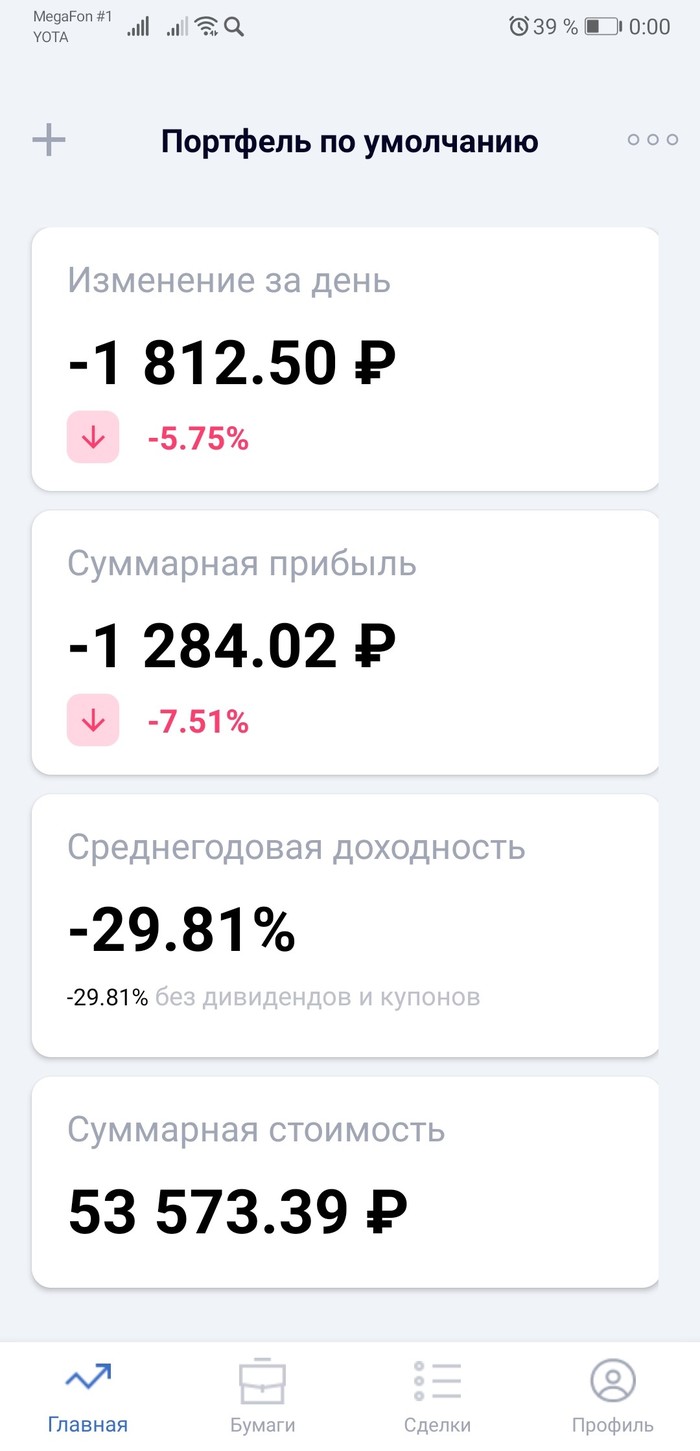Open the Суммарная стоимость card

point(345,1181)
